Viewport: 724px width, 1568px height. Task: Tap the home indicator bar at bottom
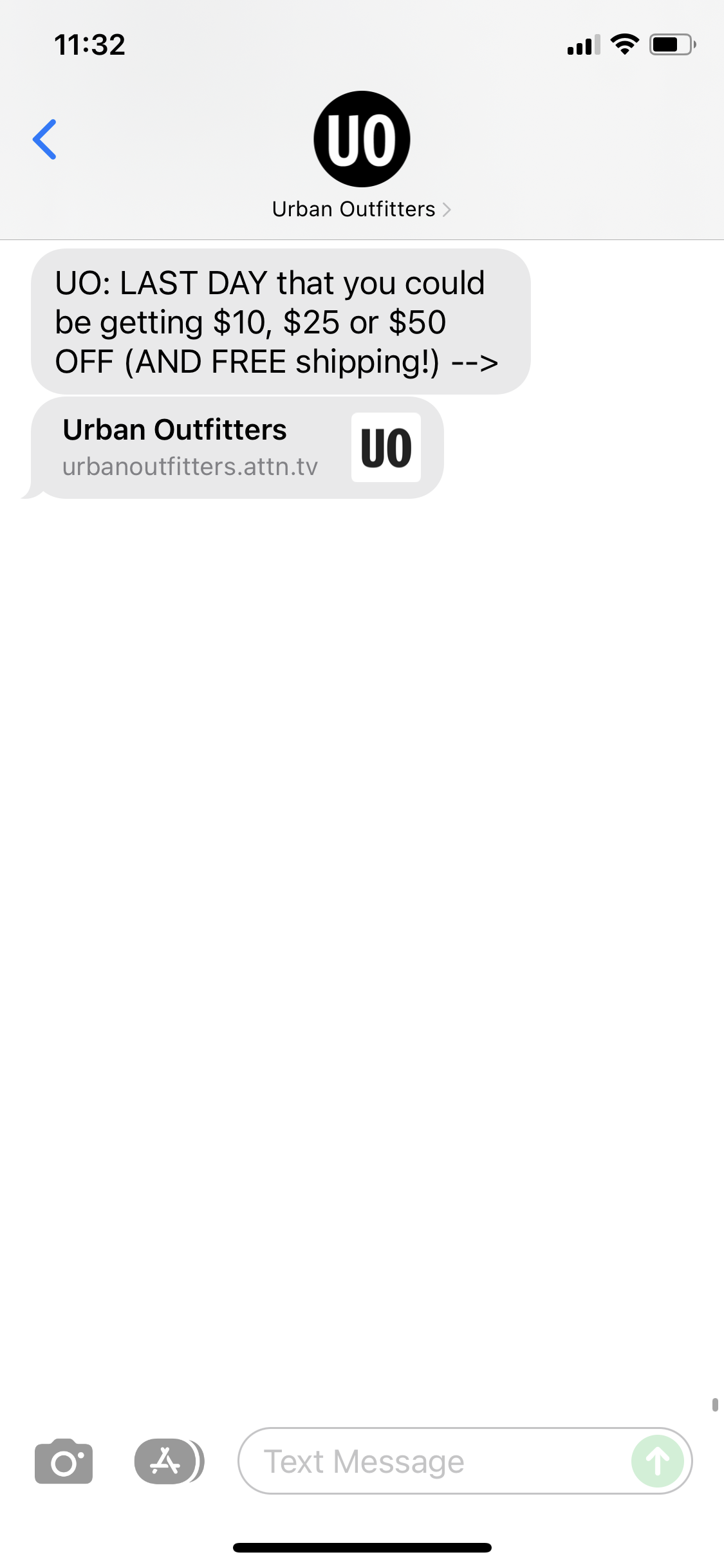pyautogui.click(x=362, y=1548)
